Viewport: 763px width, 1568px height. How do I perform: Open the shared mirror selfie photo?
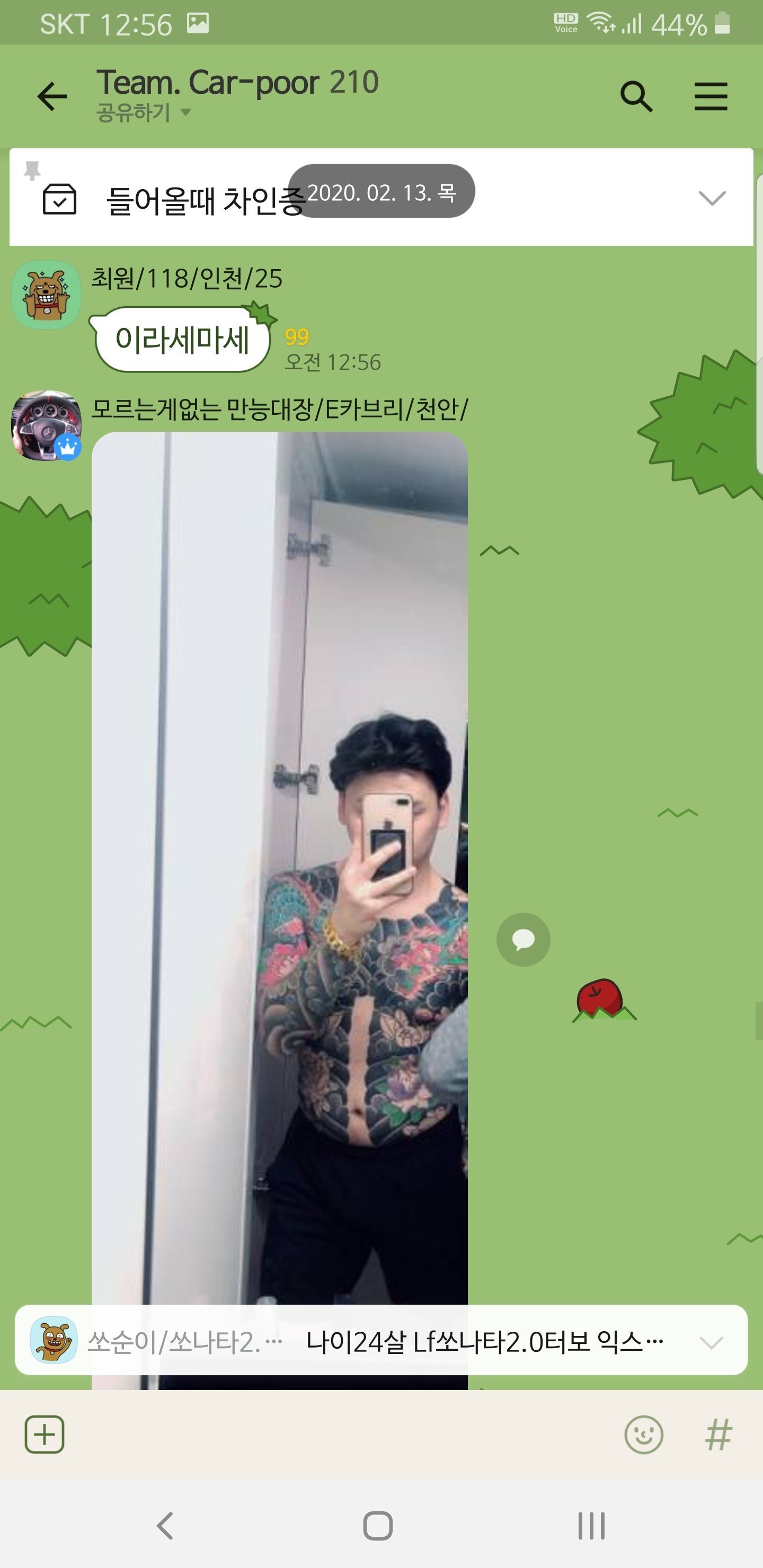[x=280, y=852]
